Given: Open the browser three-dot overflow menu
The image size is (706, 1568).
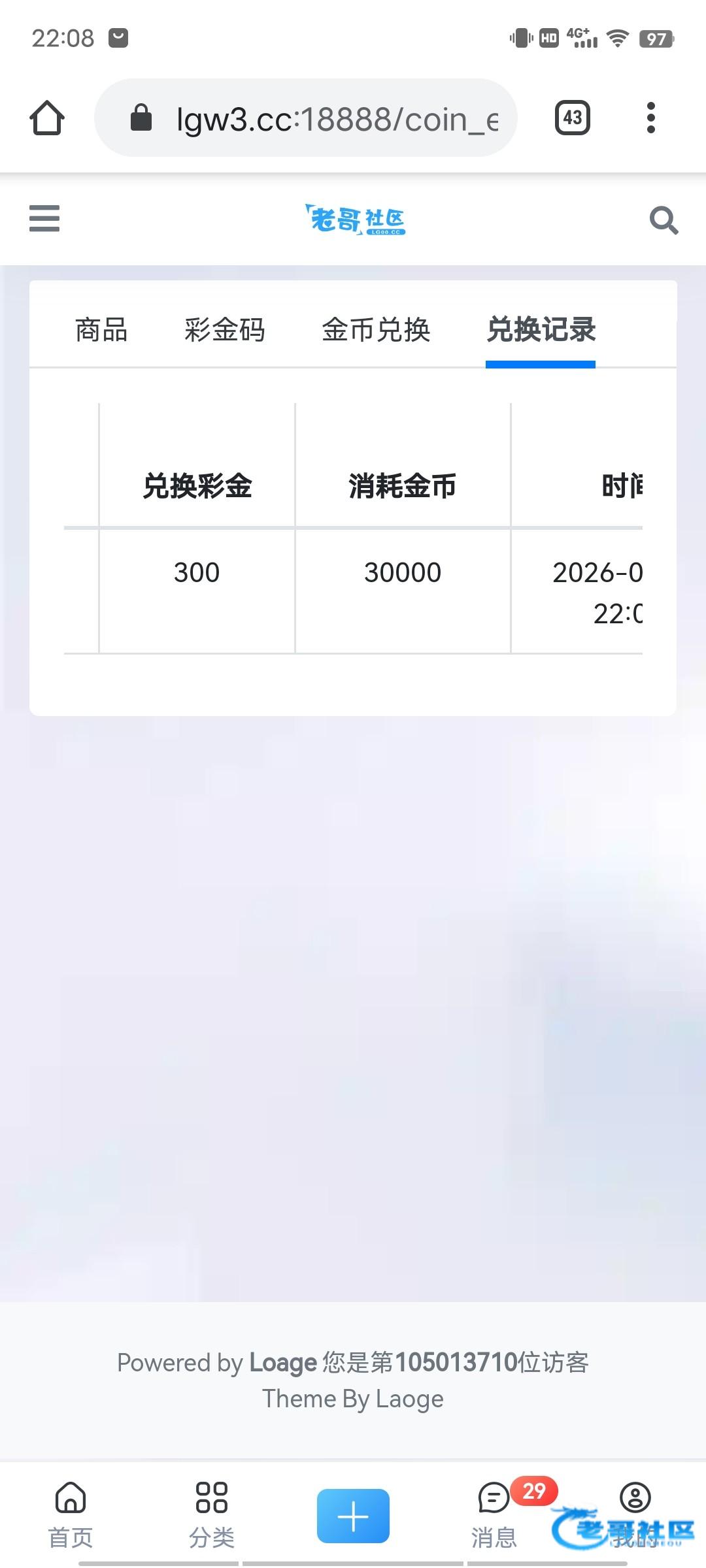Looking at the screenshot, I should pos(650,118).
